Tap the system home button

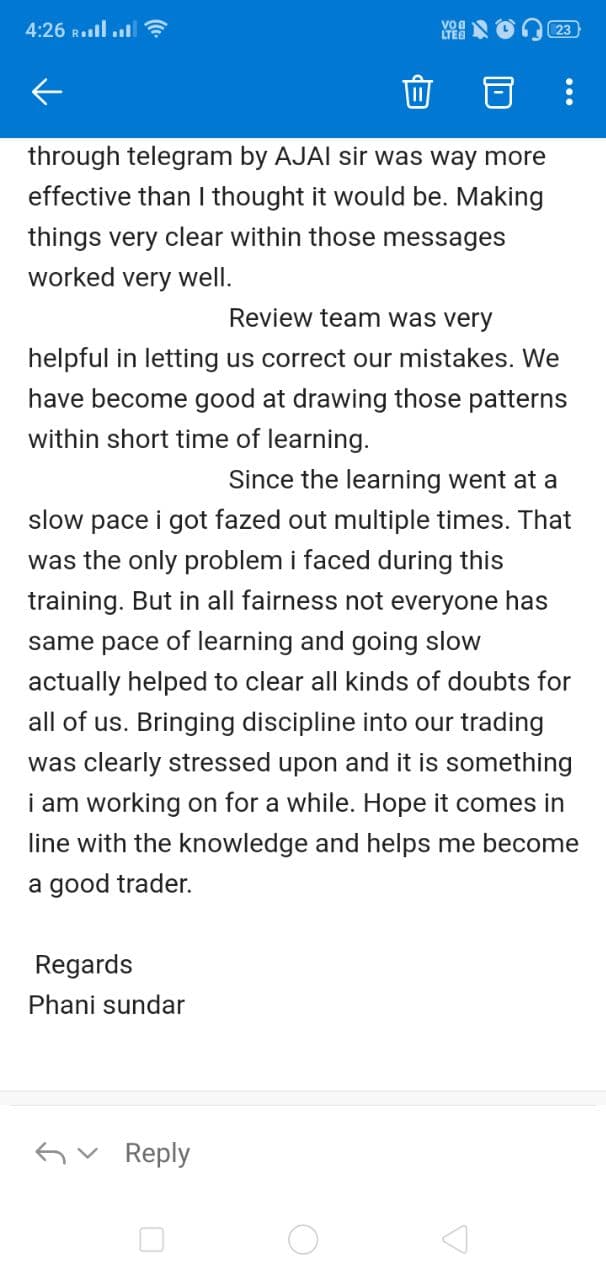(303, 1240)
